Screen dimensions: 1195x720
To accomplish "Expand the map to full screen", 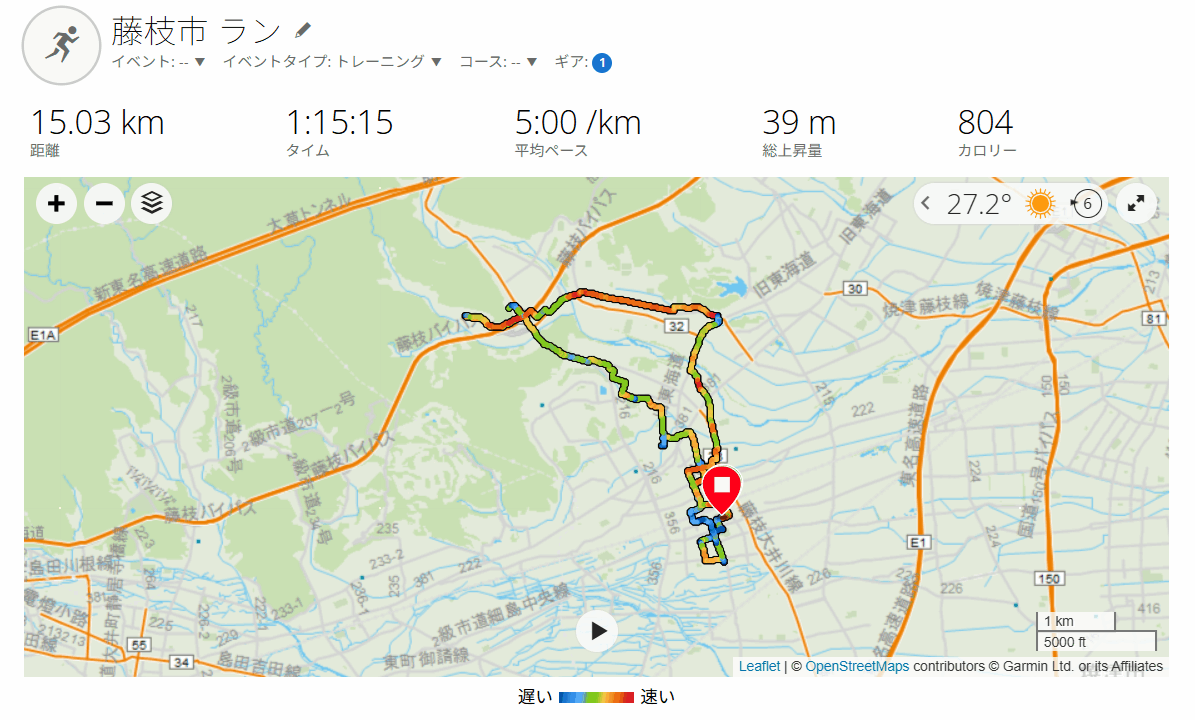I will [1136, 204].
